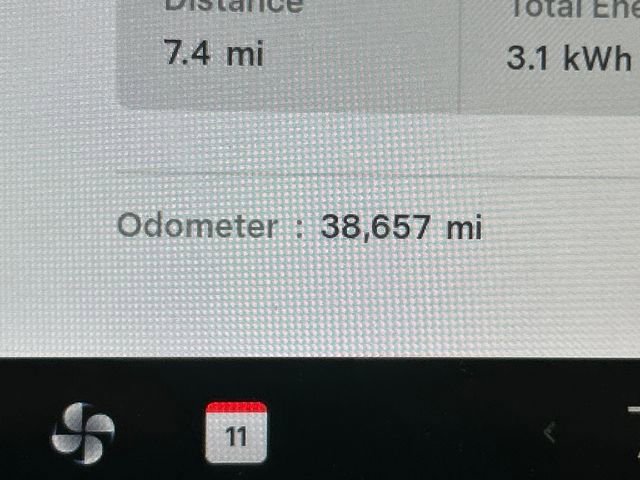Open the calendar app
This screenshot has height=480, width=640.
click(x=236, y=432)
